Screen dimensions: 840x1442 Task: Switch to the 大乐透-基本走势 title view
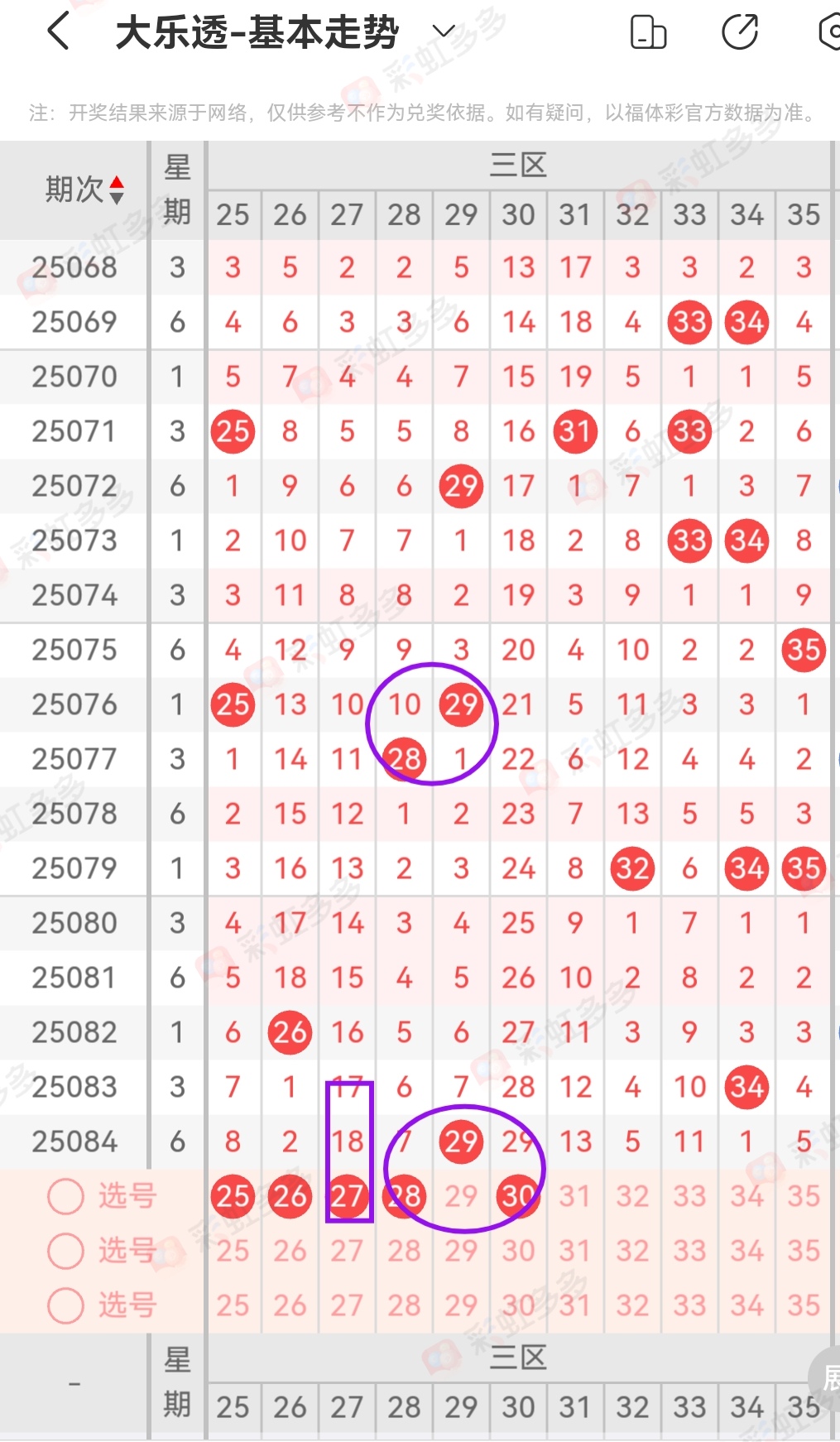[257, 31]
